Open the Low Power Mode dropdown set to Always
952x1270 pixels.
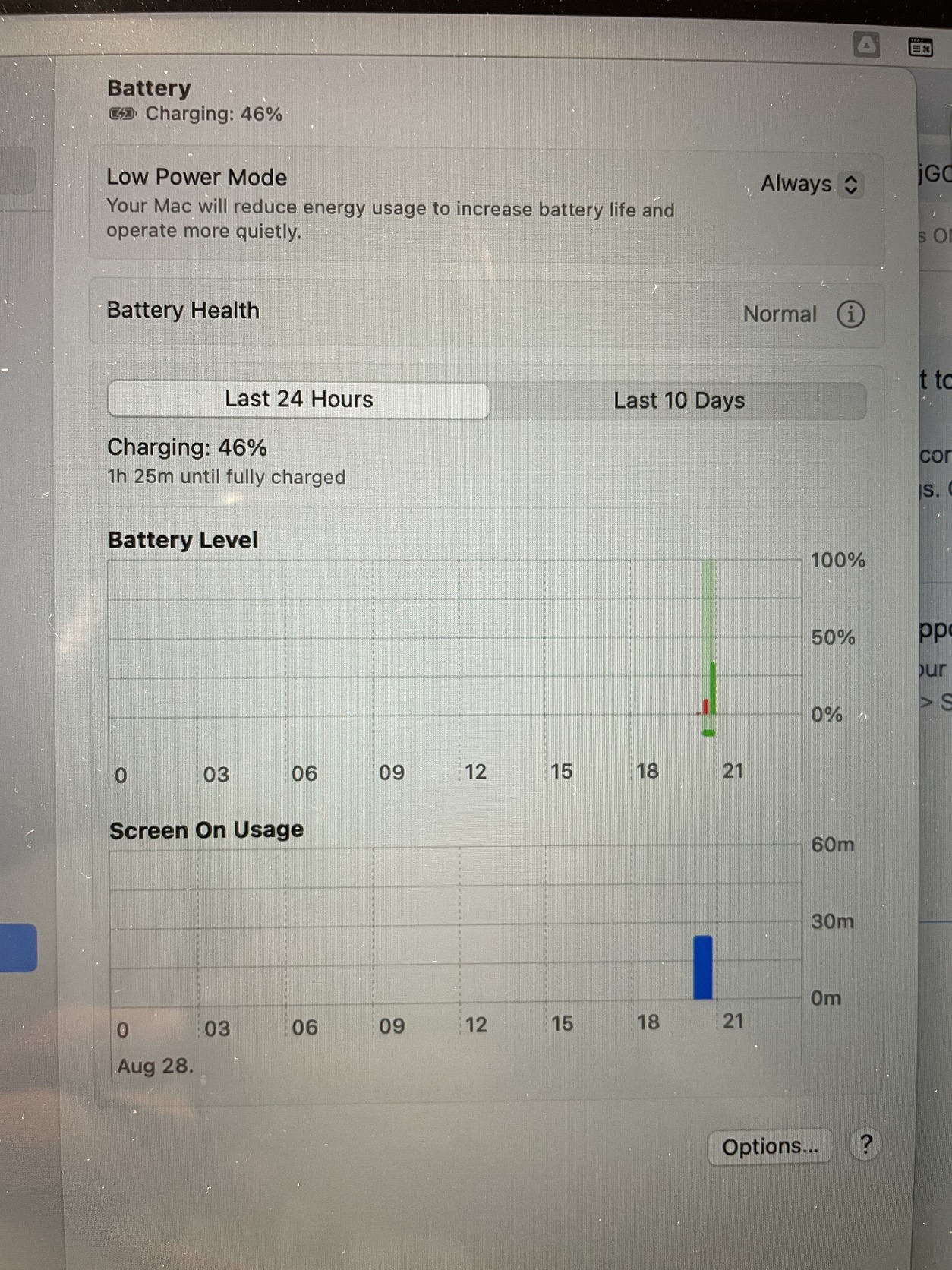coord(811,184)
